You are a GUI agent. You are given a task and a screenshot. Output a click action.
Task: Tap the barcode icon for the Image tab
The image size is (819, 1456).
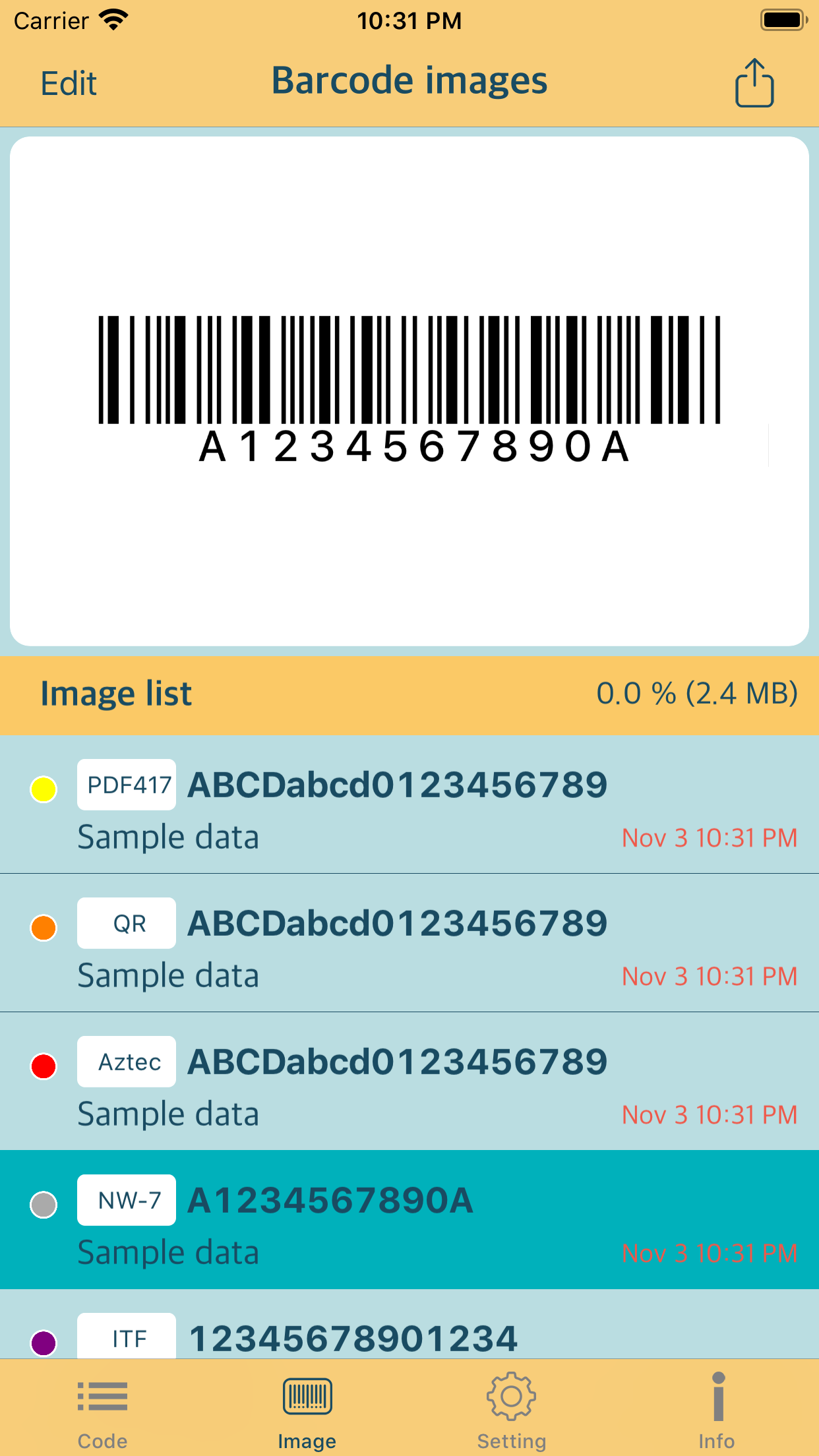[307, 1395]
